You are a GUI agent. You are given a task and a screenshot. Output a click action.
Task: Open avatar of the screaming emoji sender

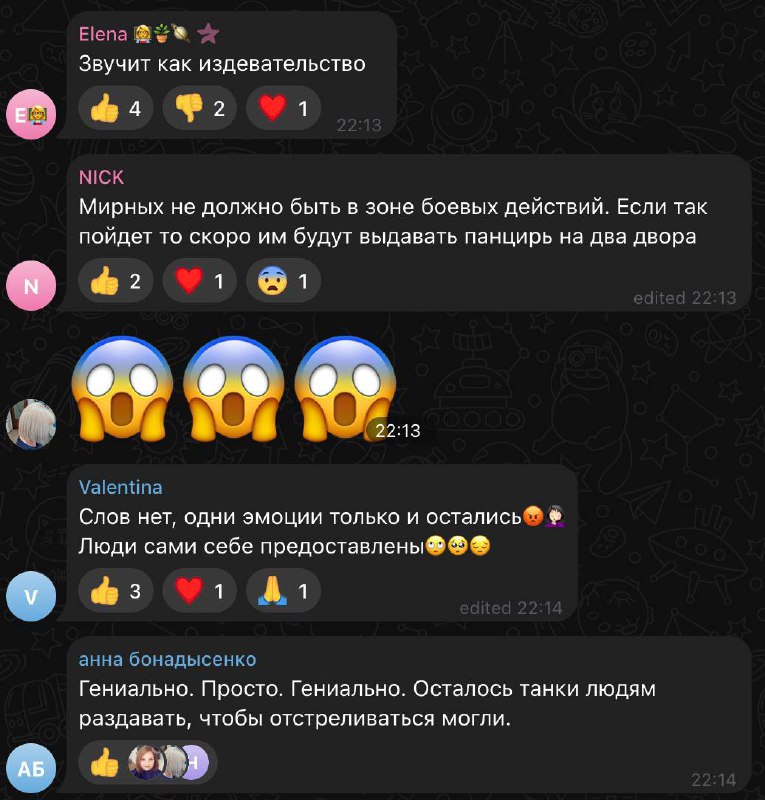point(31,424)
